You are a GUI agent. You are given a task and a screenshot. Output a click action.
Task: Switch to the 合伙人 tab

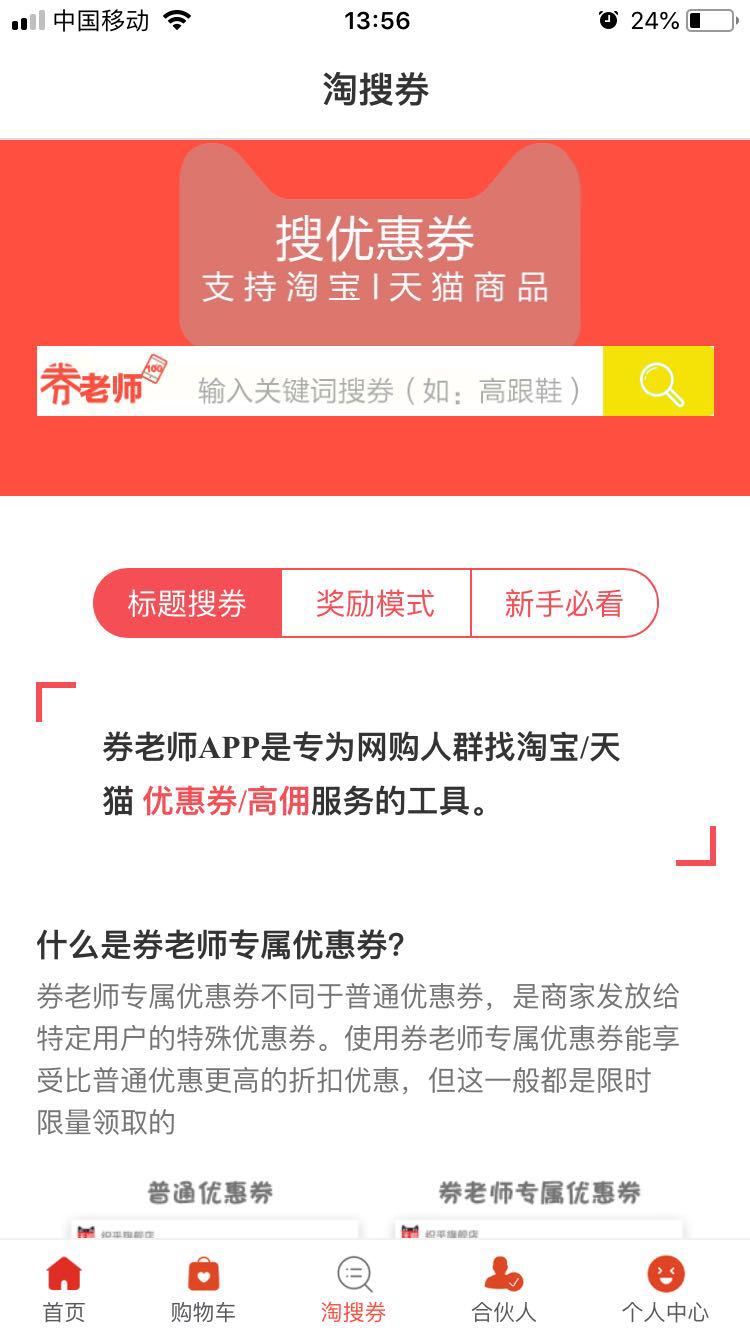[x=503, y=1288]
